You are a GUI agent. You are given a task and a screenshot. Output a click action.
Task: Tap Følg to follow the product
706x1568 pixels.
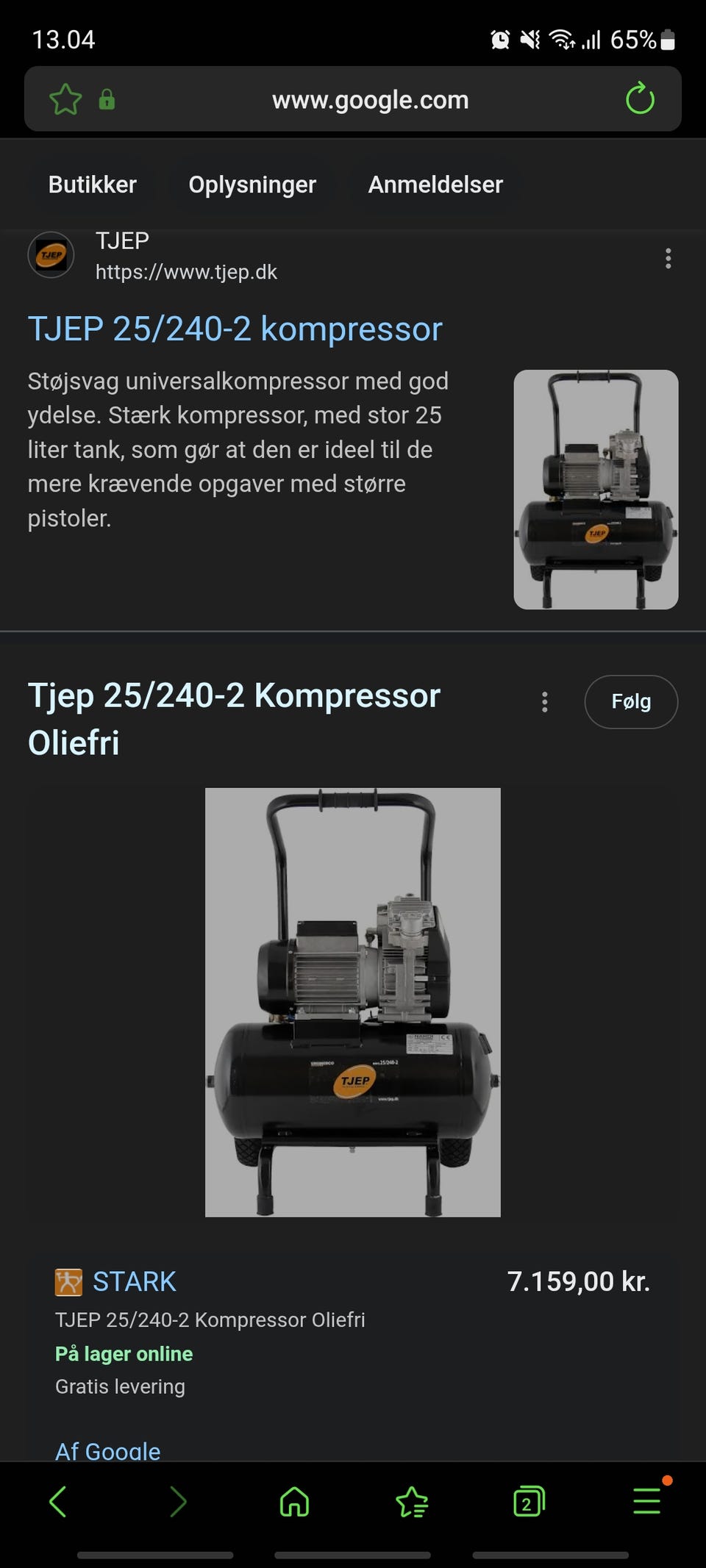click(x=631, y=702)
